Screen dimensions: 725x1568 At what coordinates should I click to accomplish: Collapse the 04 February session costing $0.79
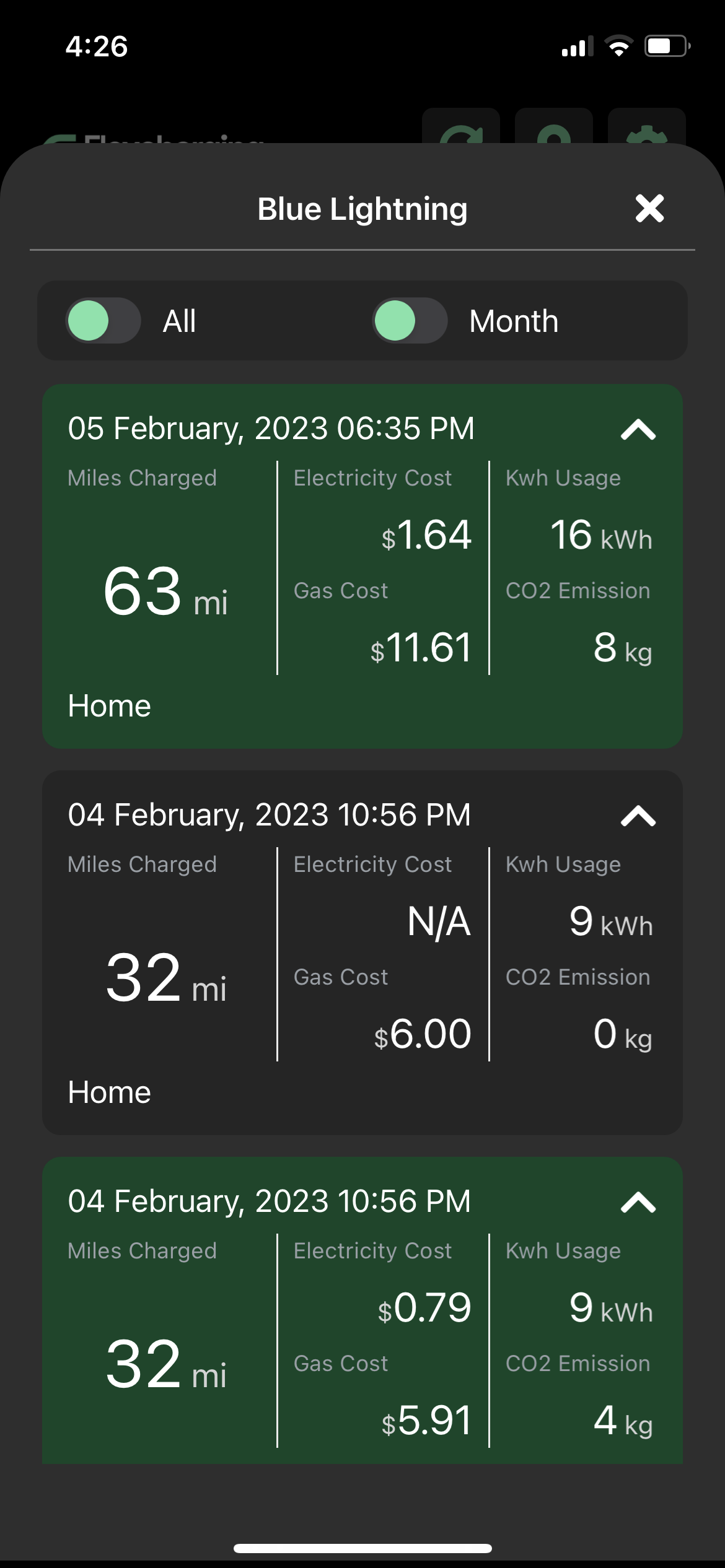(x=638, y=1202)
